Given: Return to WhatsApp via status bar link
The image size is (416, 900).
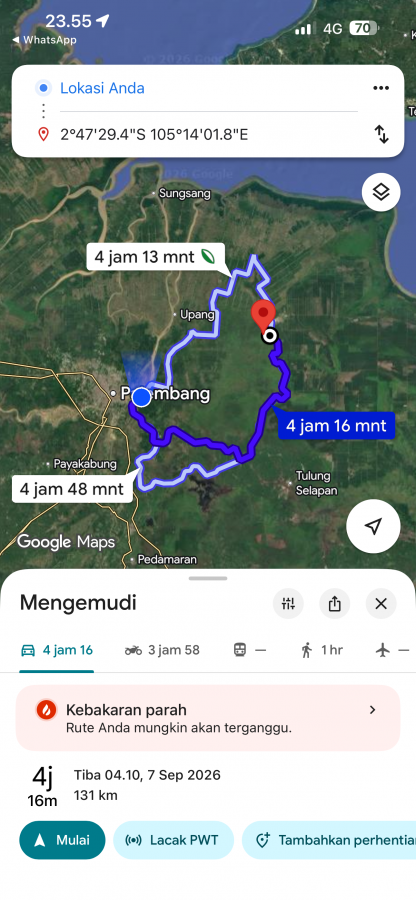Looking at the screenshot, I should pos(44,40).
